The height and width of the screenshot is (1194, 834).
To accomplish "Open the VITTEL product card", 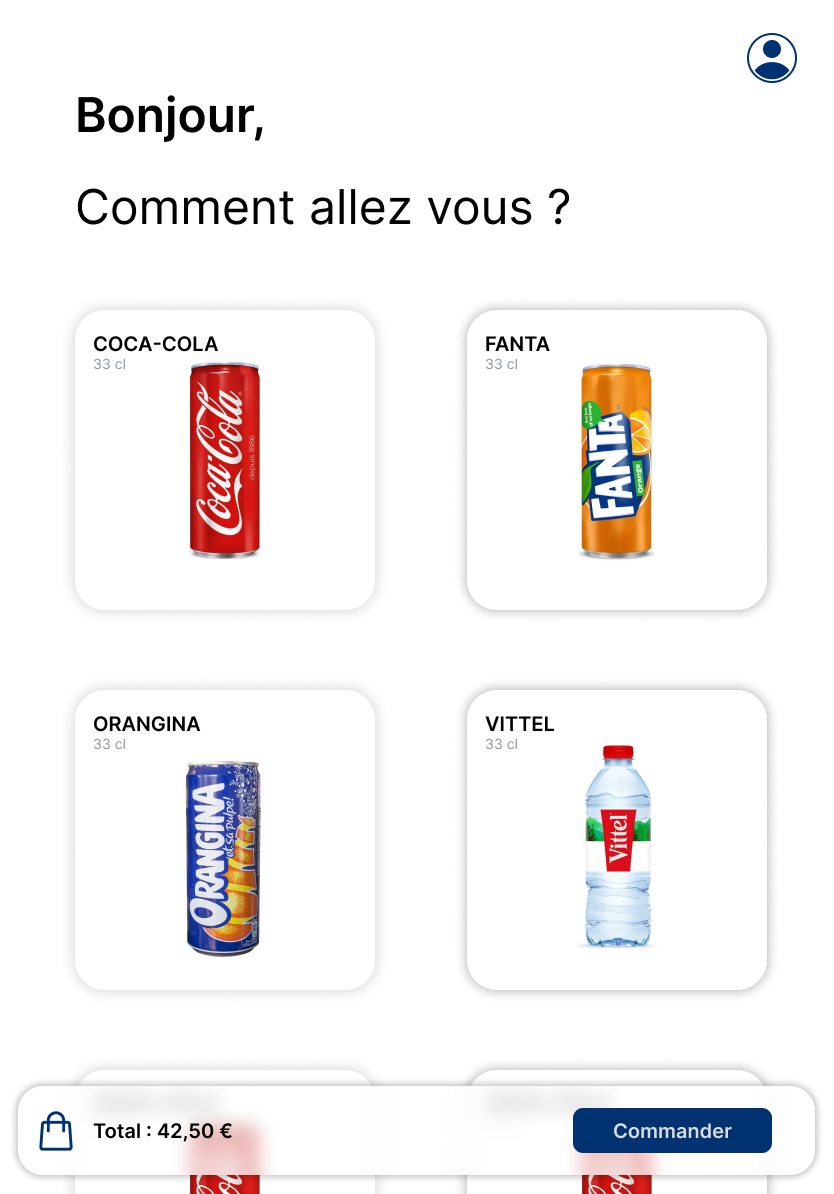I will [x=616, y=839].
